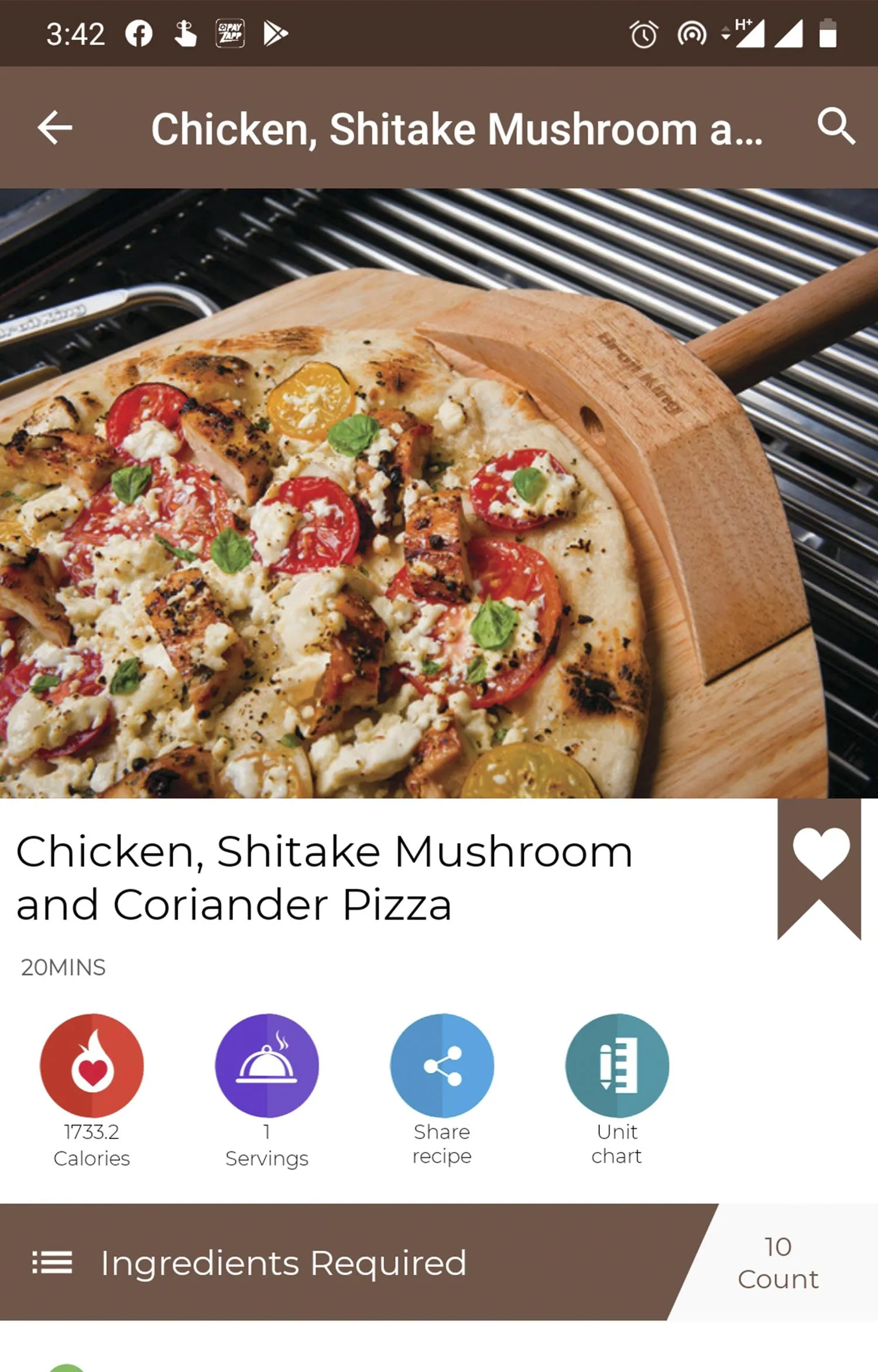Switch to the Ingredients Required section
878x1372 pixels.
pos(283,1263)
